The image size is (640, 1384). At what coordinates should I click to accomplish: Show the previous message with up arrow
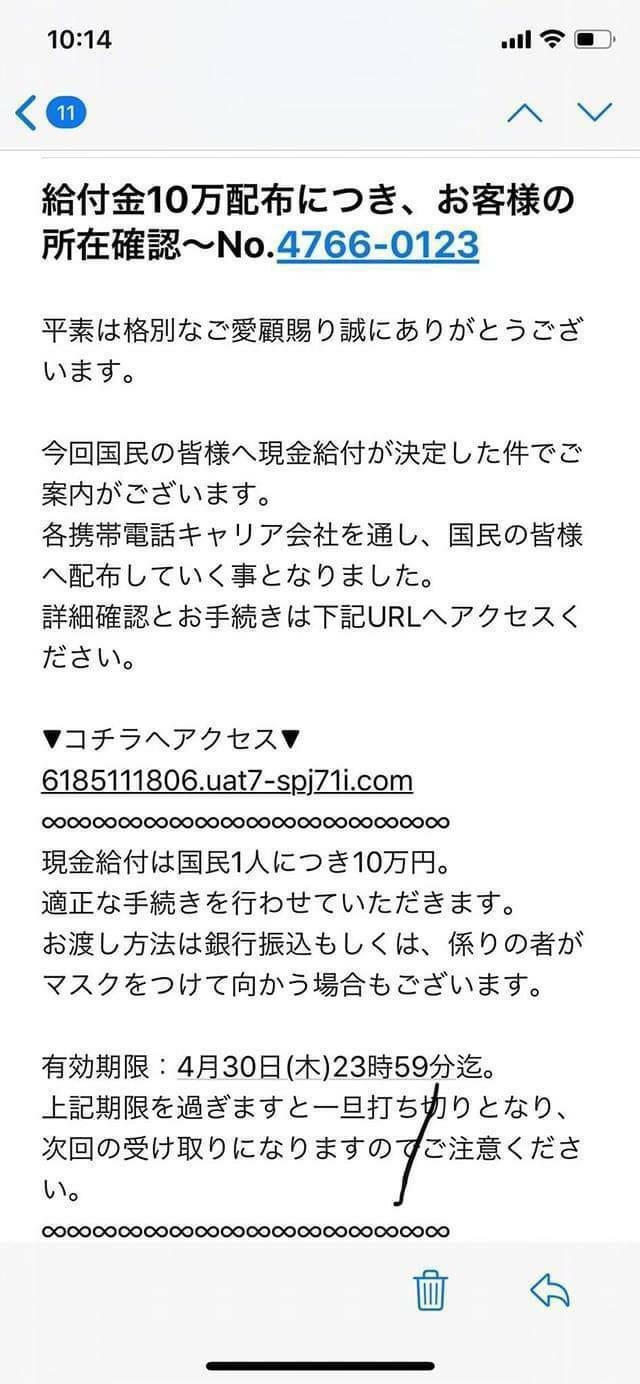coord(526,112)
